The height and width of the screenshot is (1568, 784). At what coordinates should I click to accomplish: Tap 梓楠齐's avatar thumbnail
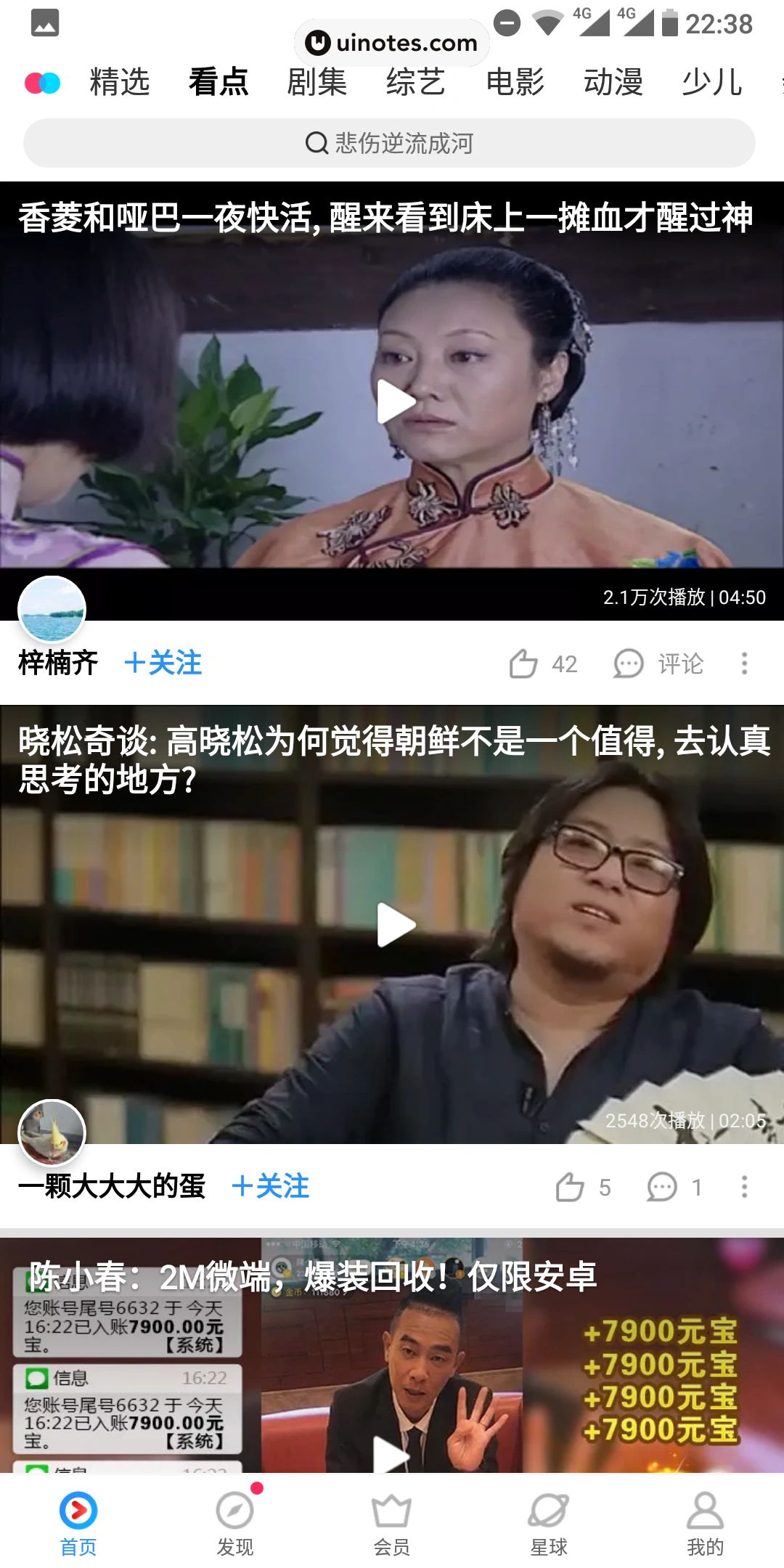click(51, 610)
